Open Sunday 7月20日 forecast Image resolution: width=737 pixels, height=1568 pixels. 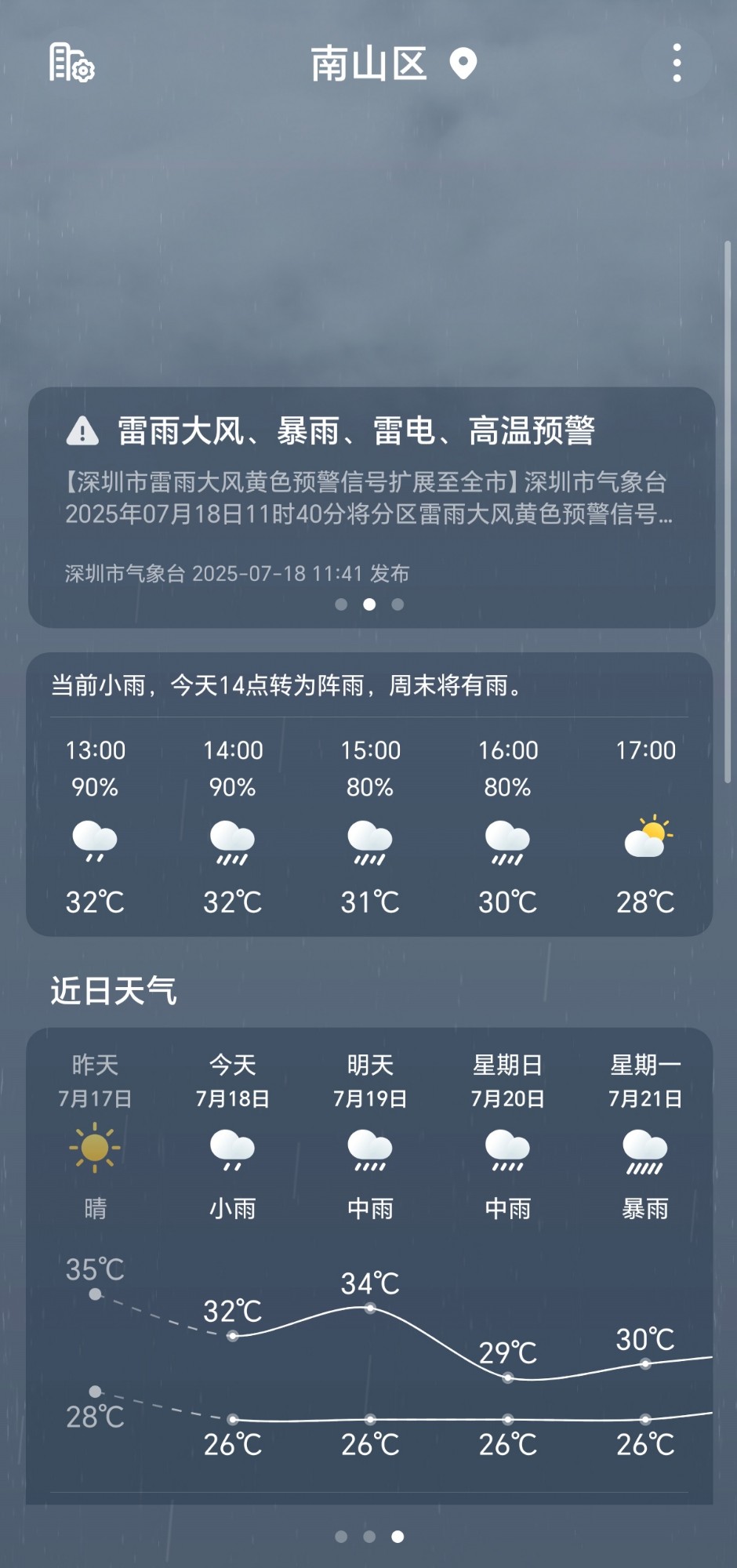[507, 1137]
